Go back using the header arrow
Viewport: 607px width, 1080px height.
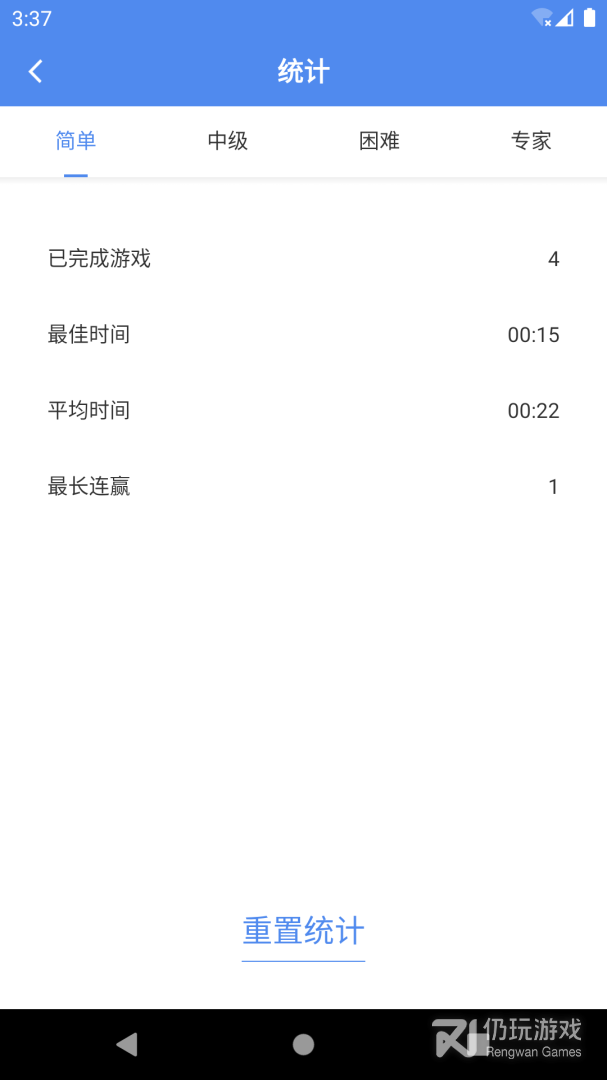pyautogui.click(x=36, y=71)
